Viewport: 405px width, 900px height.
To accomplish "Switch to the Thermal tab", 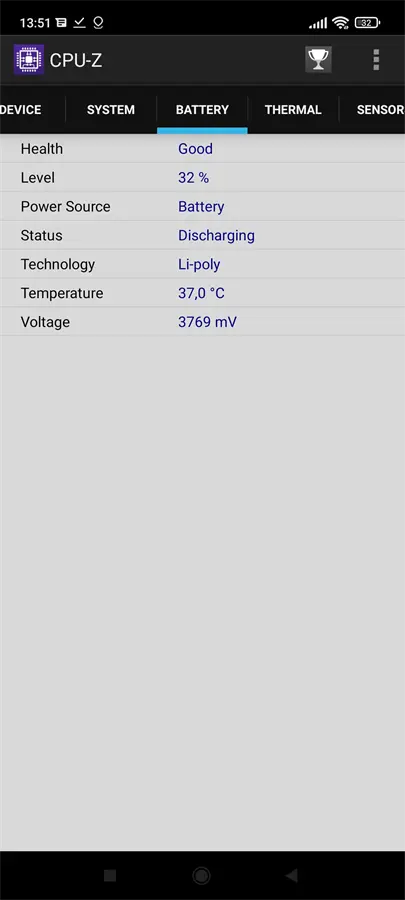I will 293,110.
